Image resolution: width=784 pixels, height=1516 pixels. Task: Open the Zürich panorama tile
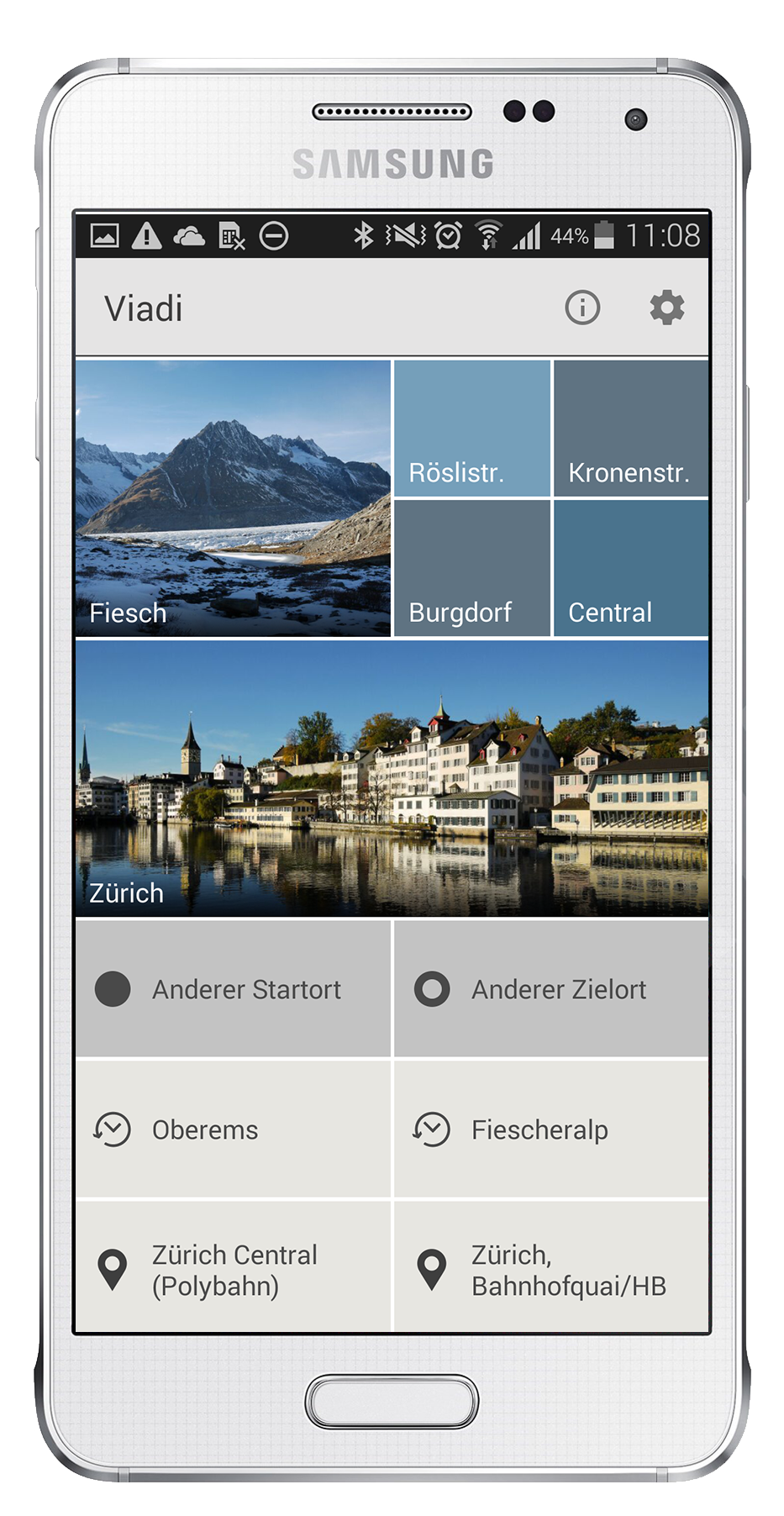392,777
